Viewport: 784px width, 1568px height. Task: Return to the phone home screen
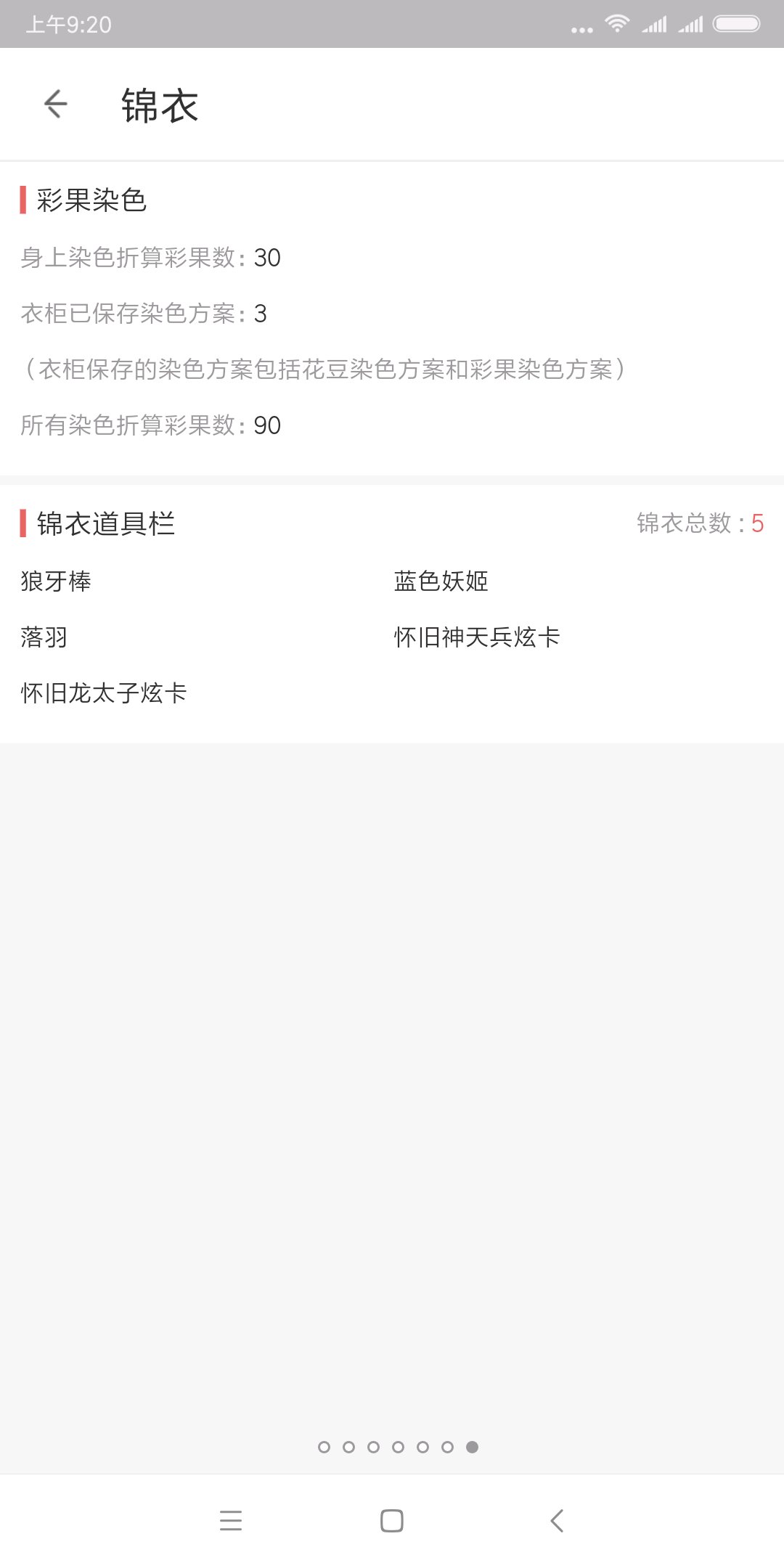392,1520
